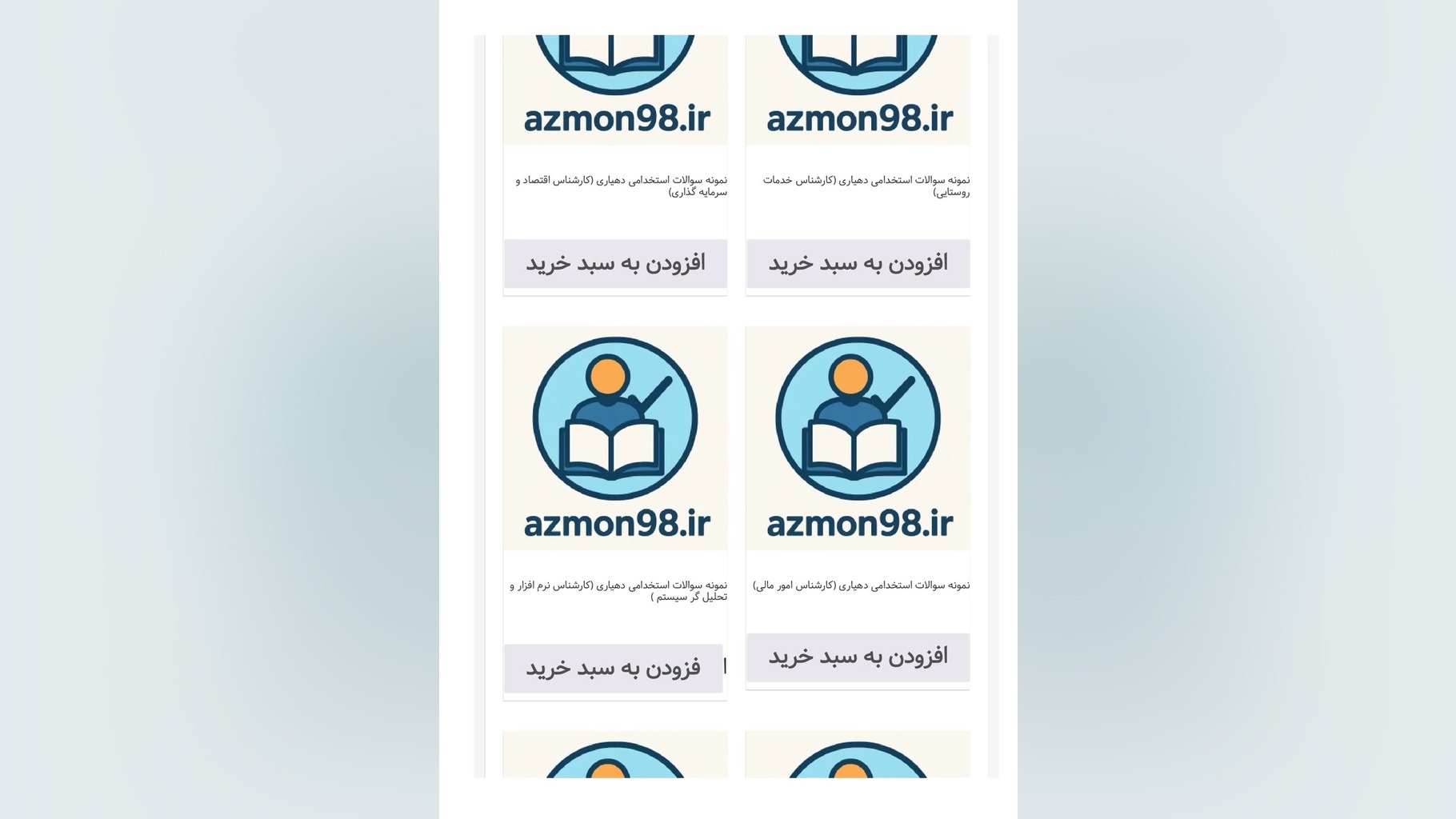Open the کارشناس خدمات روستایی product title
1456x819 pixels.
click(866, 186)
